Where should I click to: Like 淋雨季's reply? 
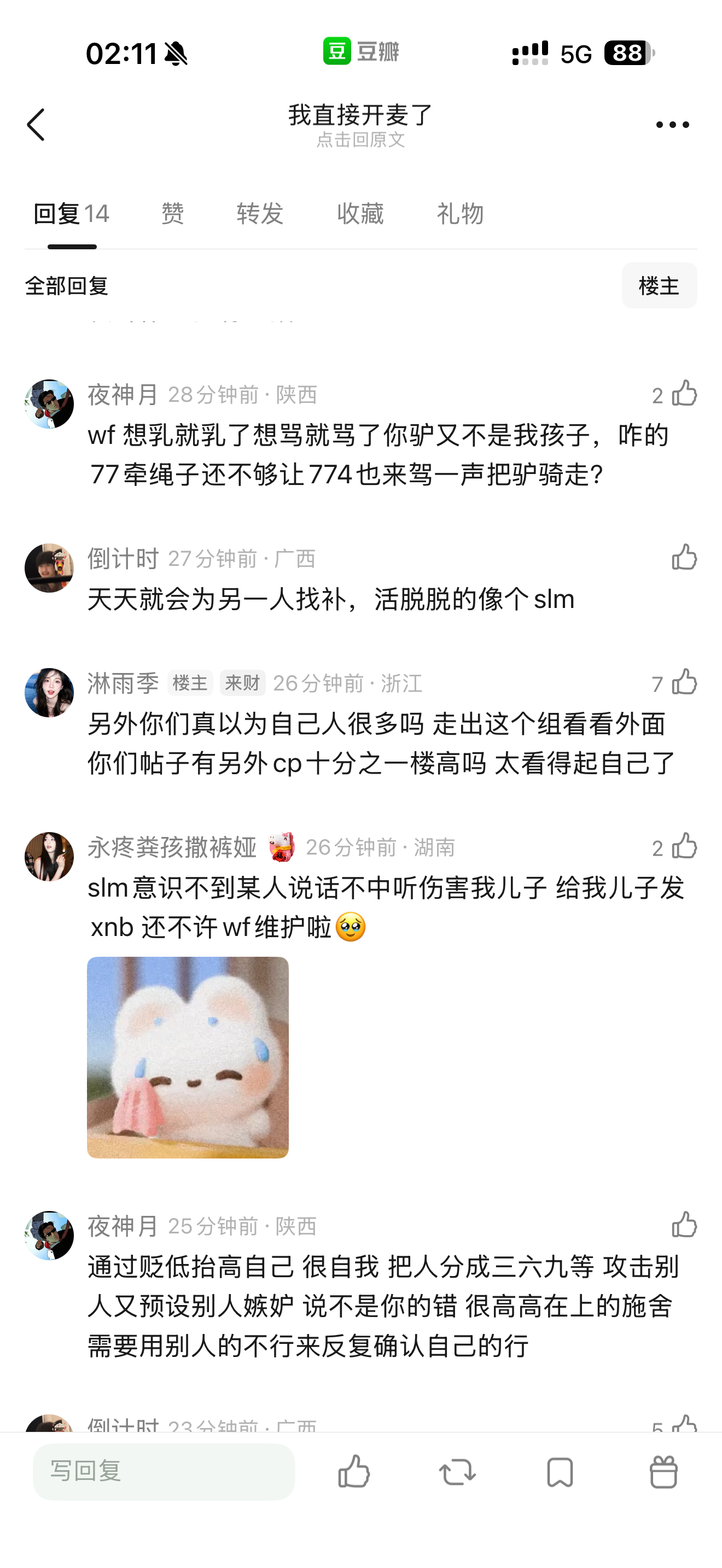[684, 682]
